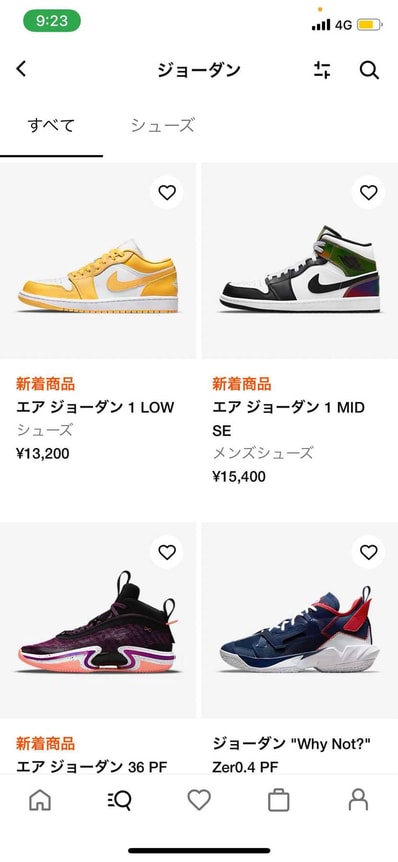View the "Why Not?" Zer0.4 PF product
This screenshot has height=862, width=398.
pyautogui.click(x=300, y=649)
